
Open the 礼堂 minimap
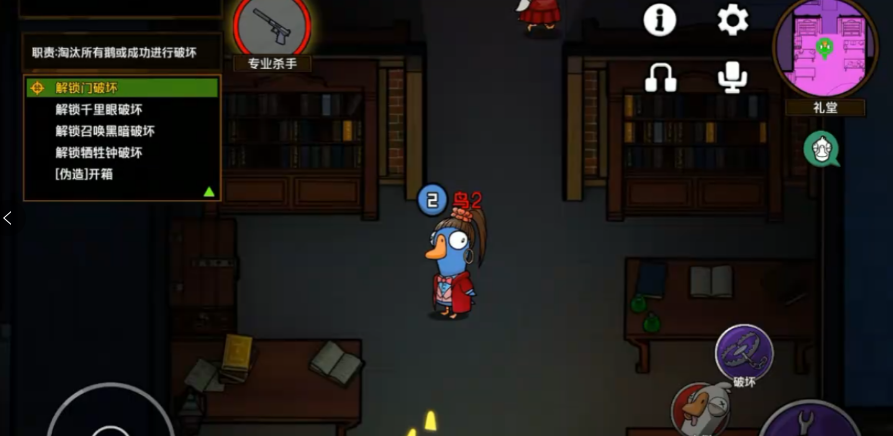pos(825,48)
